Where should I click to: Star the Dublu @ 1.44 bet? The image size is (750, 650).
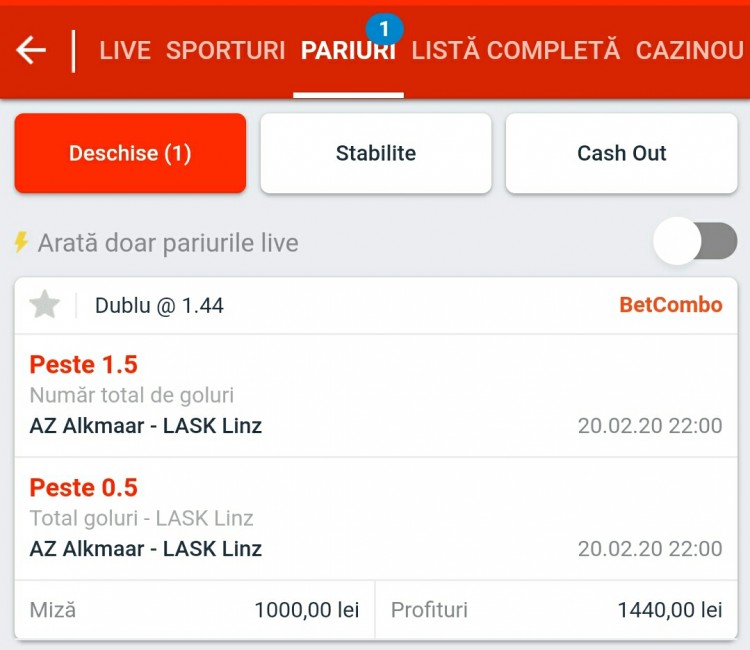click(x=45, y=305)
